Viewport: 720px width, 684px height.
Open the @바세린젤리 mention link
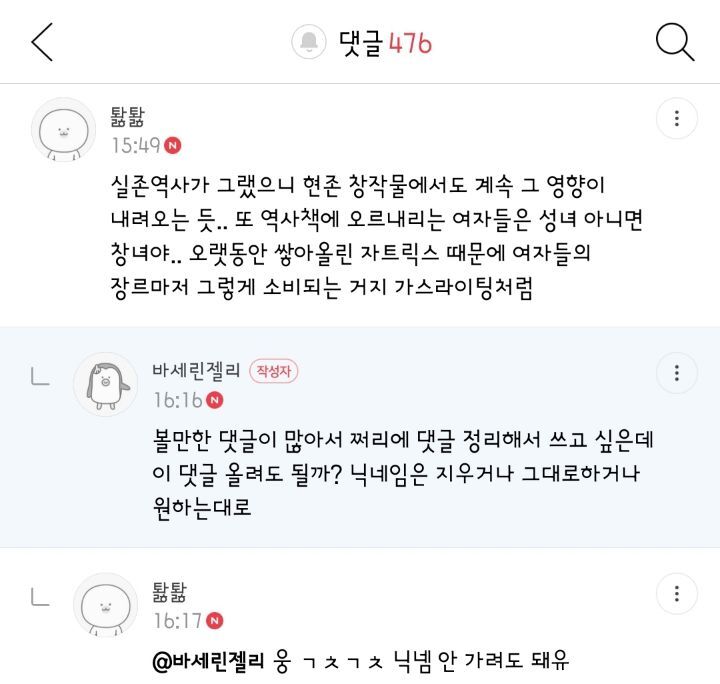coord(206,662)
